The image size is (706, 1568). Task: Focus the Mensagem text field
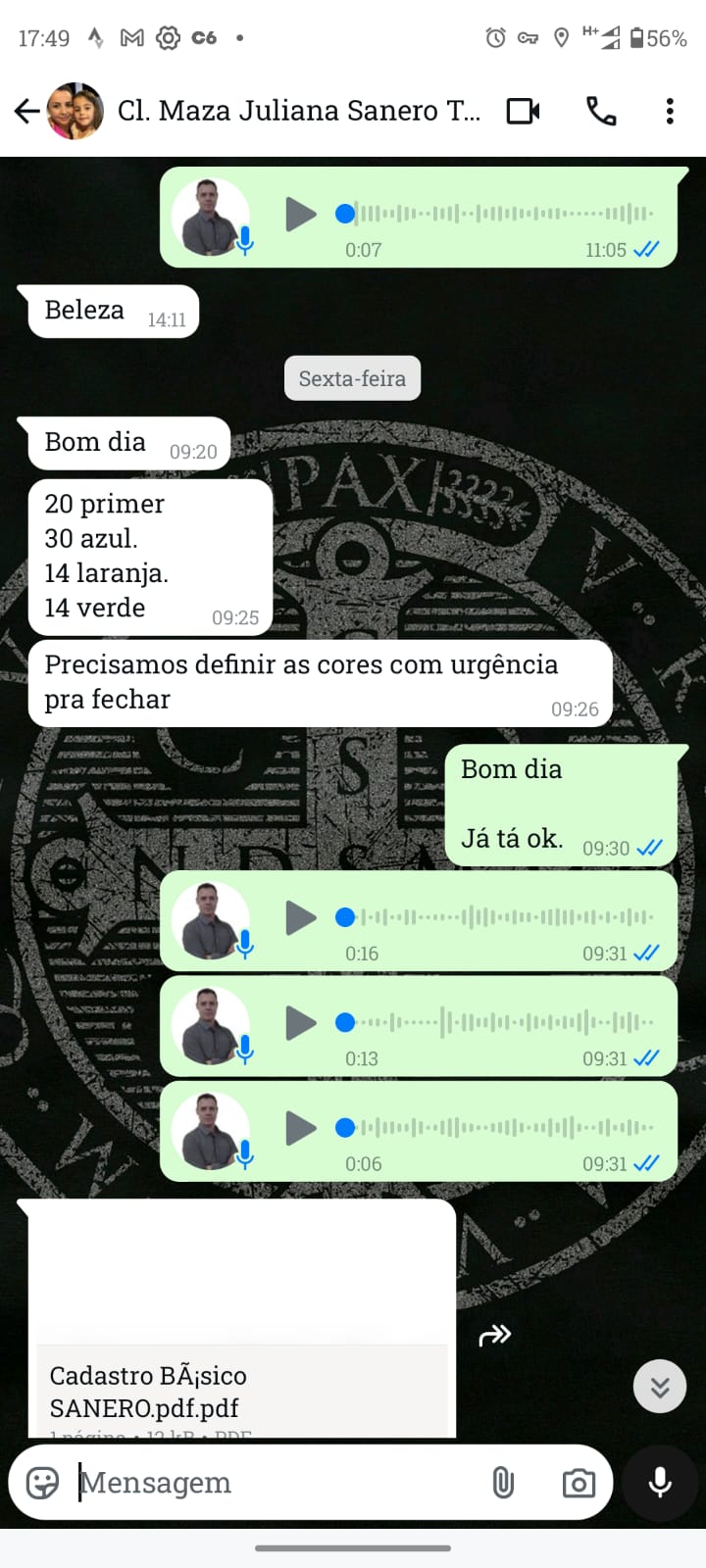coord(275,1483)
